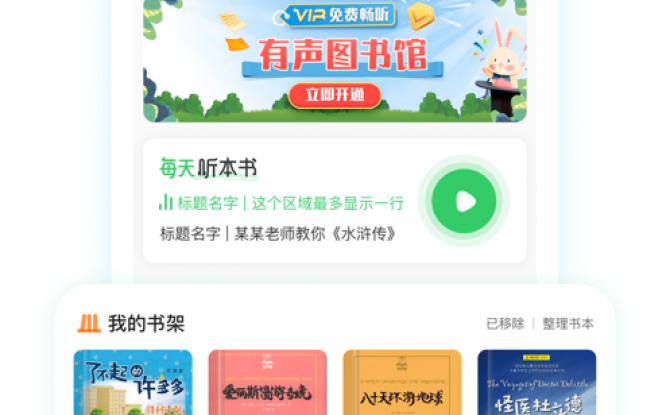Open the pink 爱丽斯漫游奇境 book
The image size is (670, 415).
tap(267, 383)
